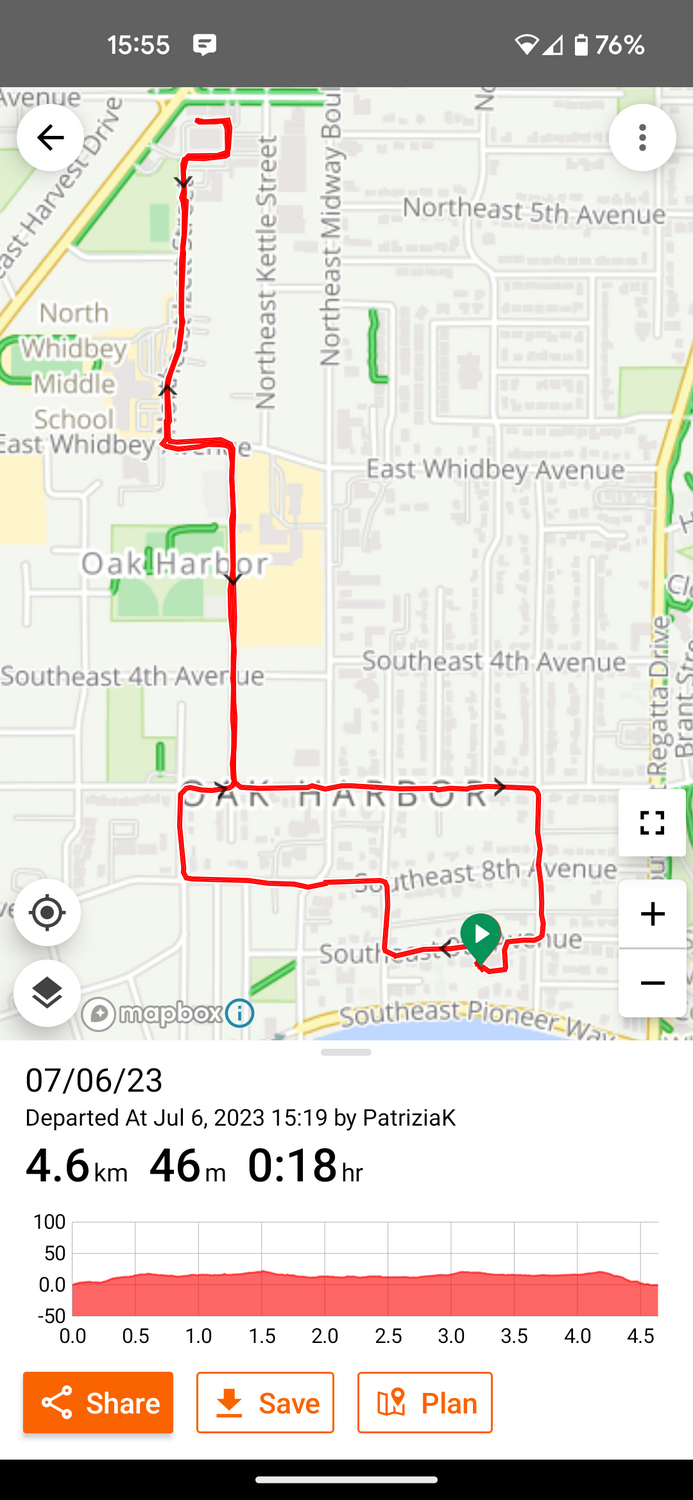Center map on my location

[47, 913]
